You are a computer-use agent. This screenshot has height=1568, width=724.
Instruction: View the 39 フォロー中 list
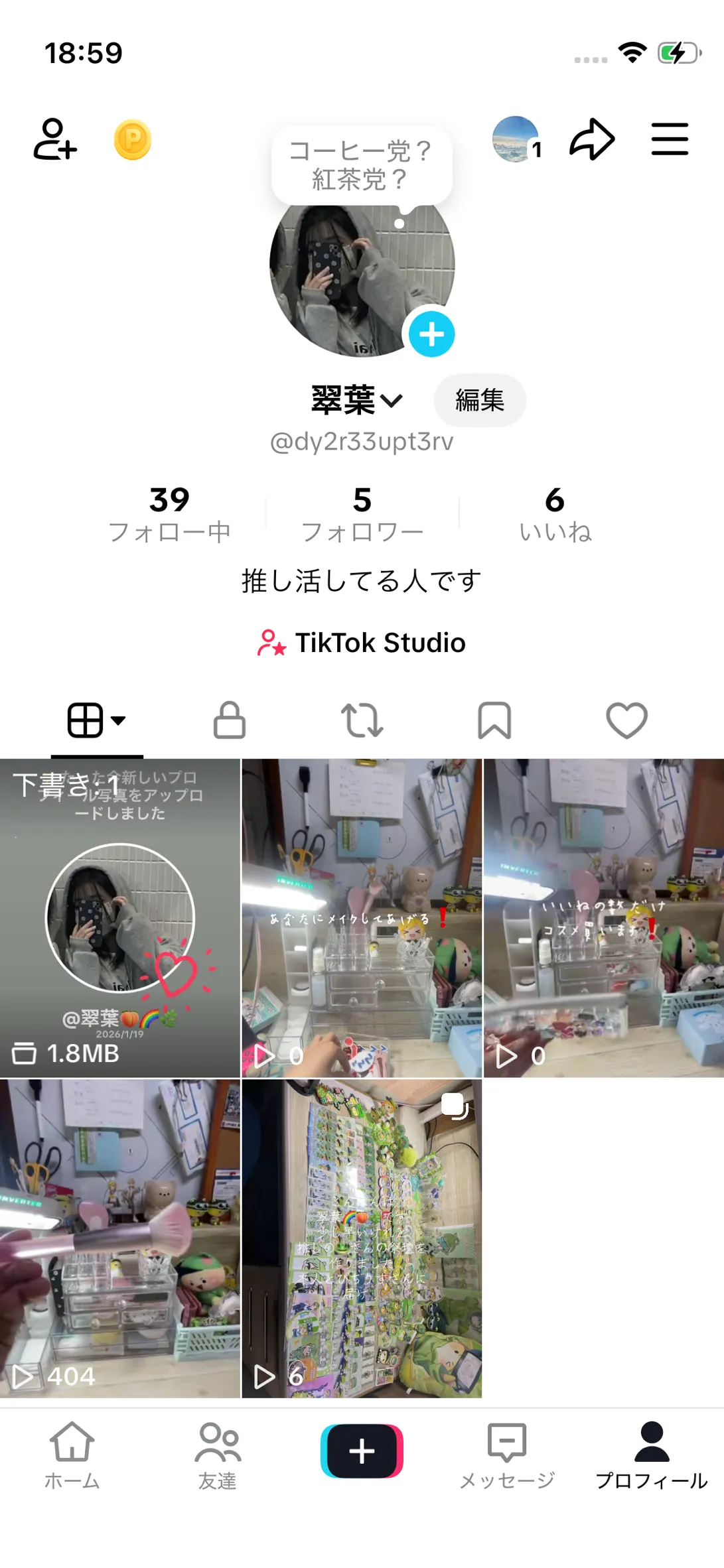[x=169, y=514]
